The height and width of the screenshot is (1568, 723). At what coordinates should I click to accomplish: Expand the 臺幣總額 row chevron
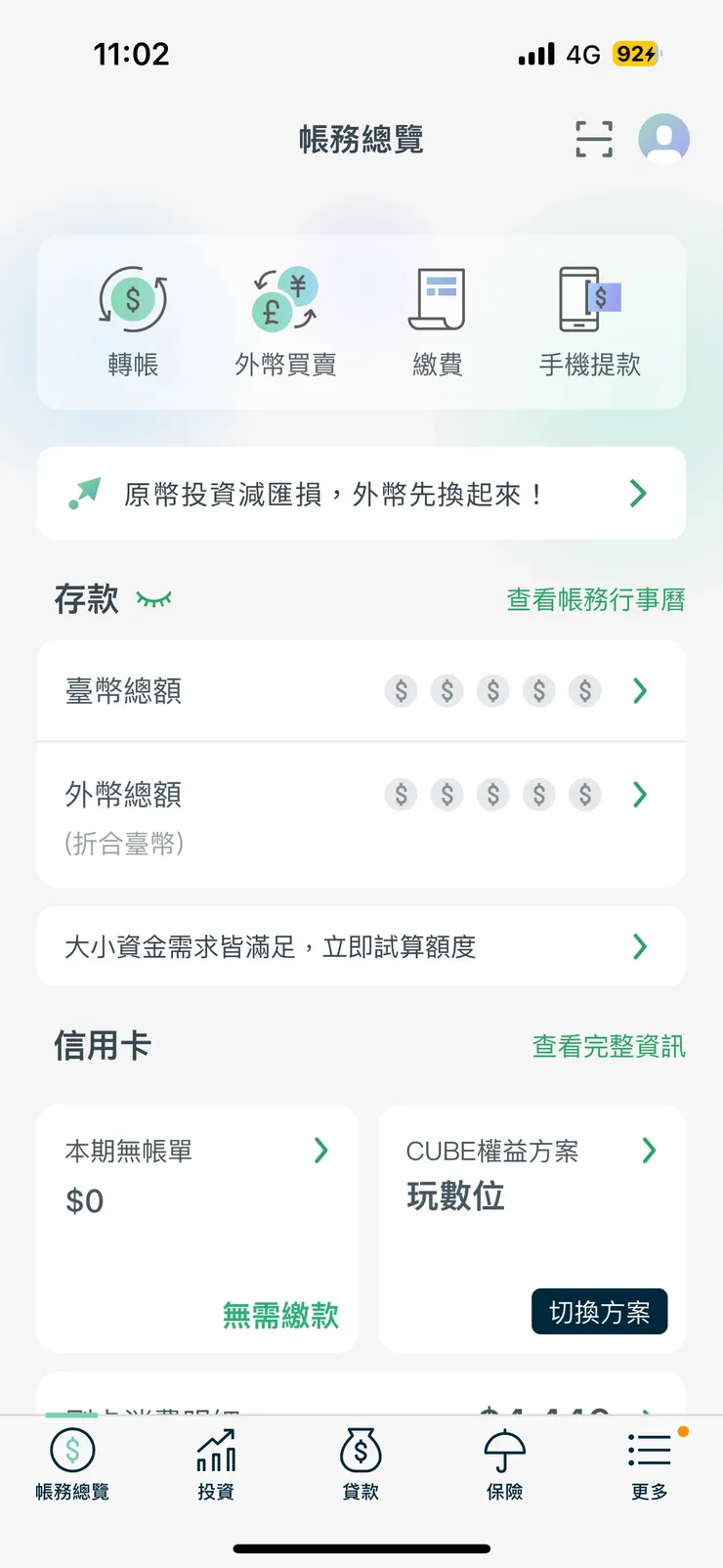point(640,691)
